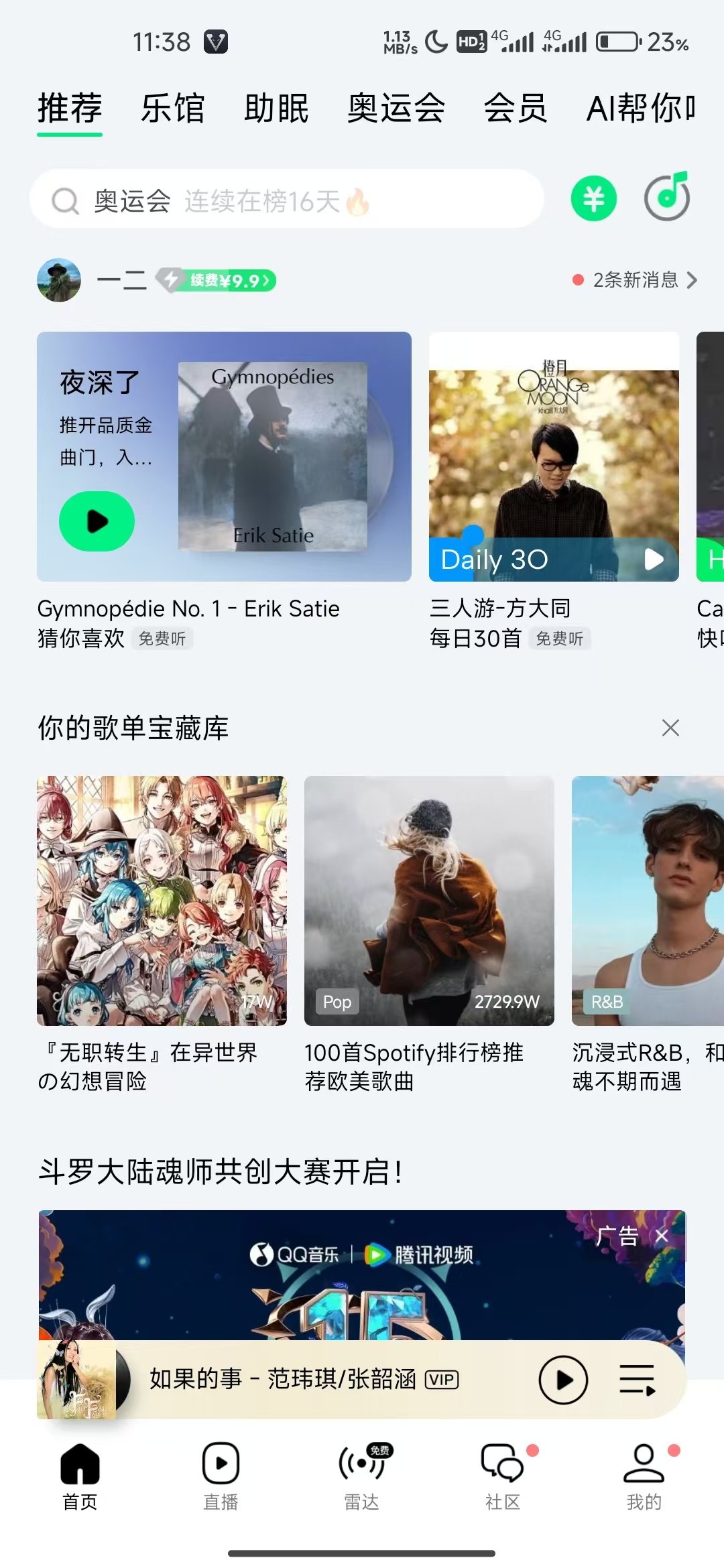Image resolution: width=724 pixels, height=1568 pixels.
Task: Play the Daily 30 playlist card
Action: click(654, 560)
